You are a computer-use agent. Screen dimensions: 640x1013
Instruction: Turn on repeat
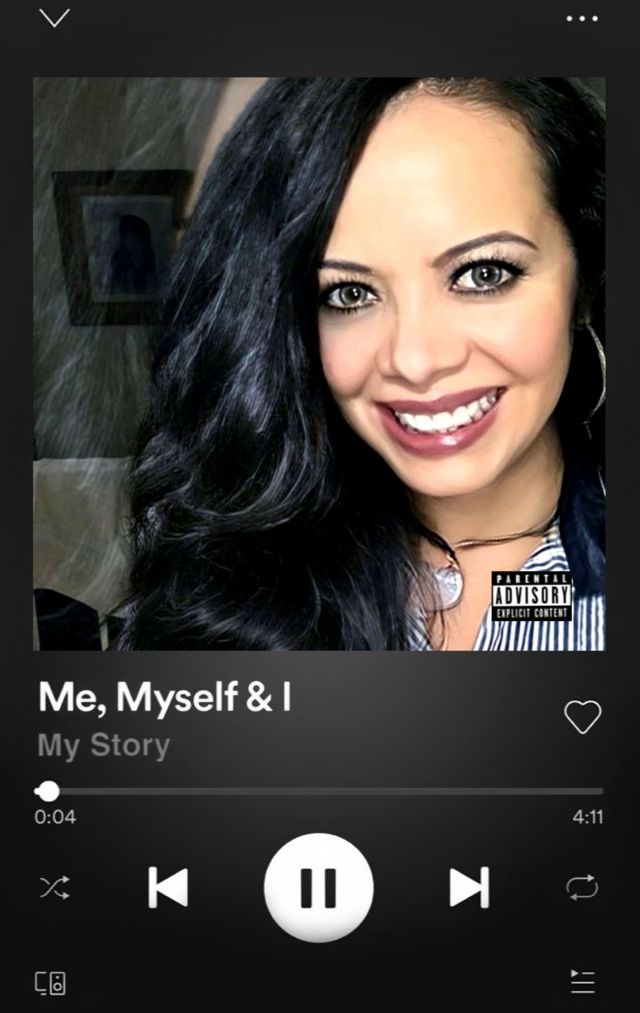coord(582,887)
